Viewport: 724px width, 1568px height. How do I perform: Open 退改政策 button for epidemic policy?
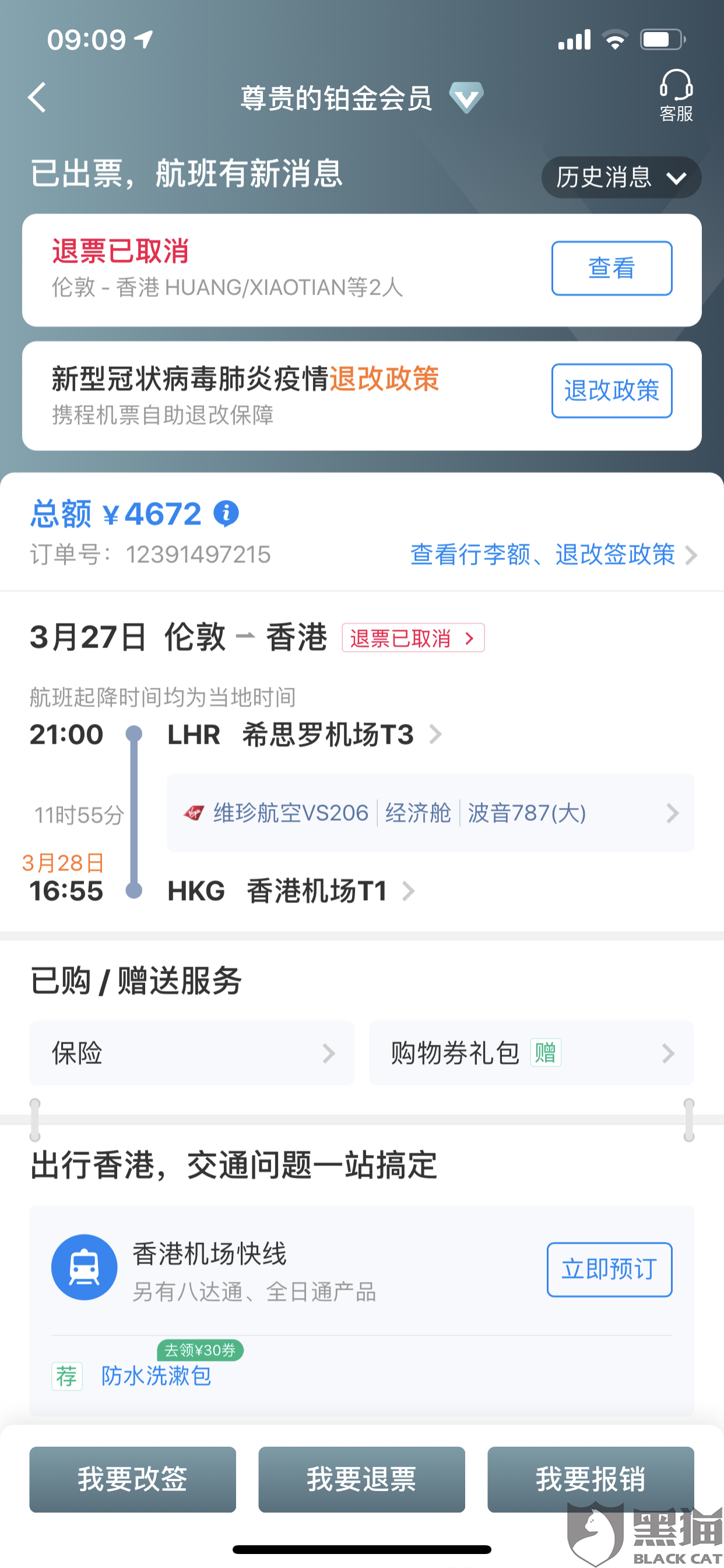(611, 391)
